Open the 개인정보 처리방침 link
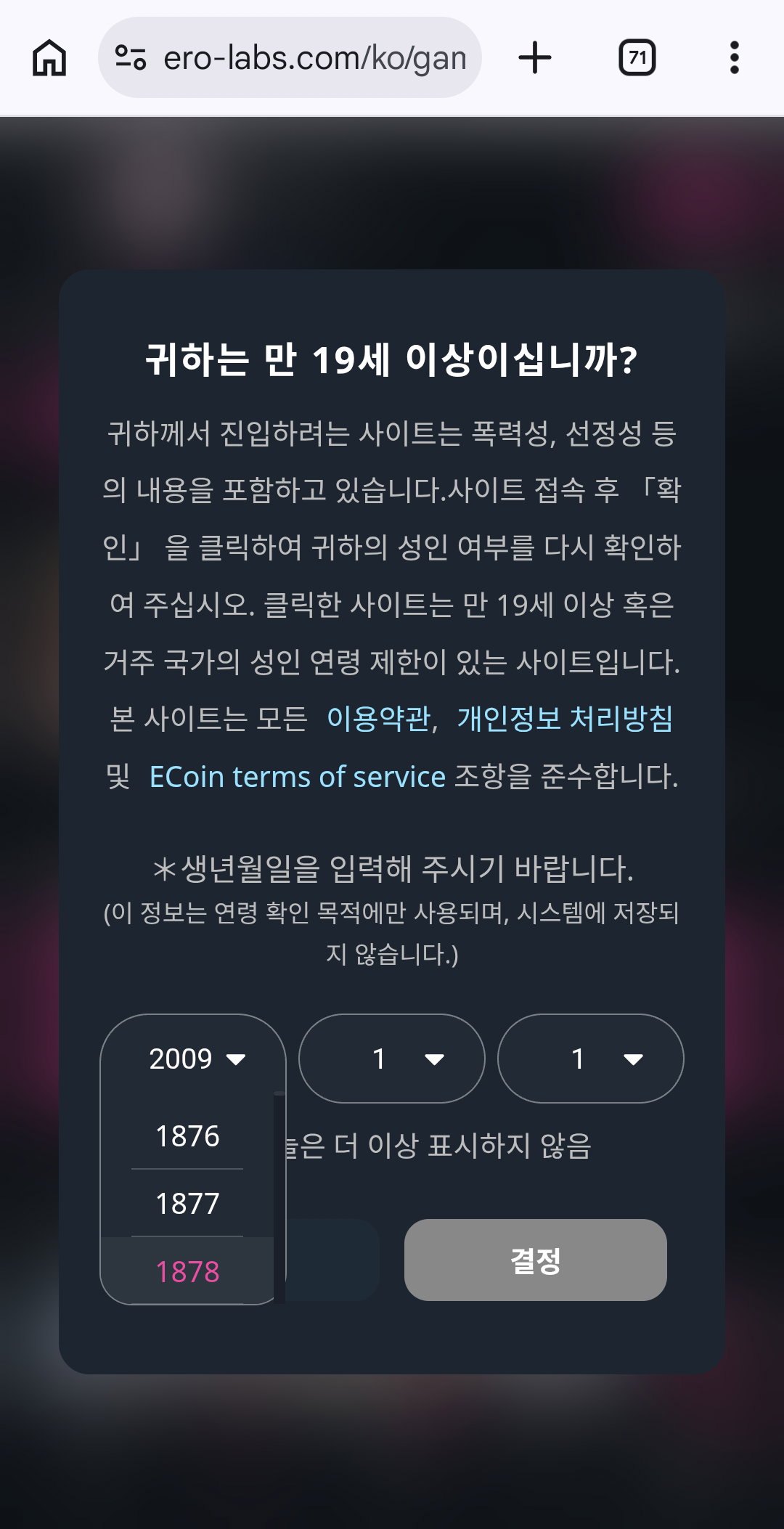Screen dimensions: 784x1529 pos(565,719)
